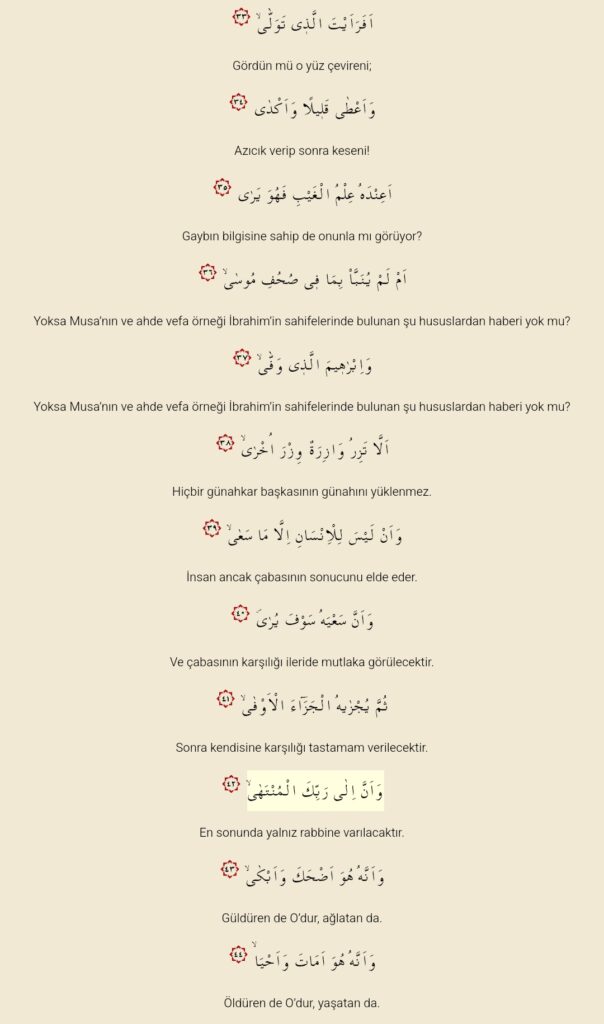604x1024 pixels.
Task: Select the verse "Azıcık verip sonra keseni!"
Action: pos(302,151)
